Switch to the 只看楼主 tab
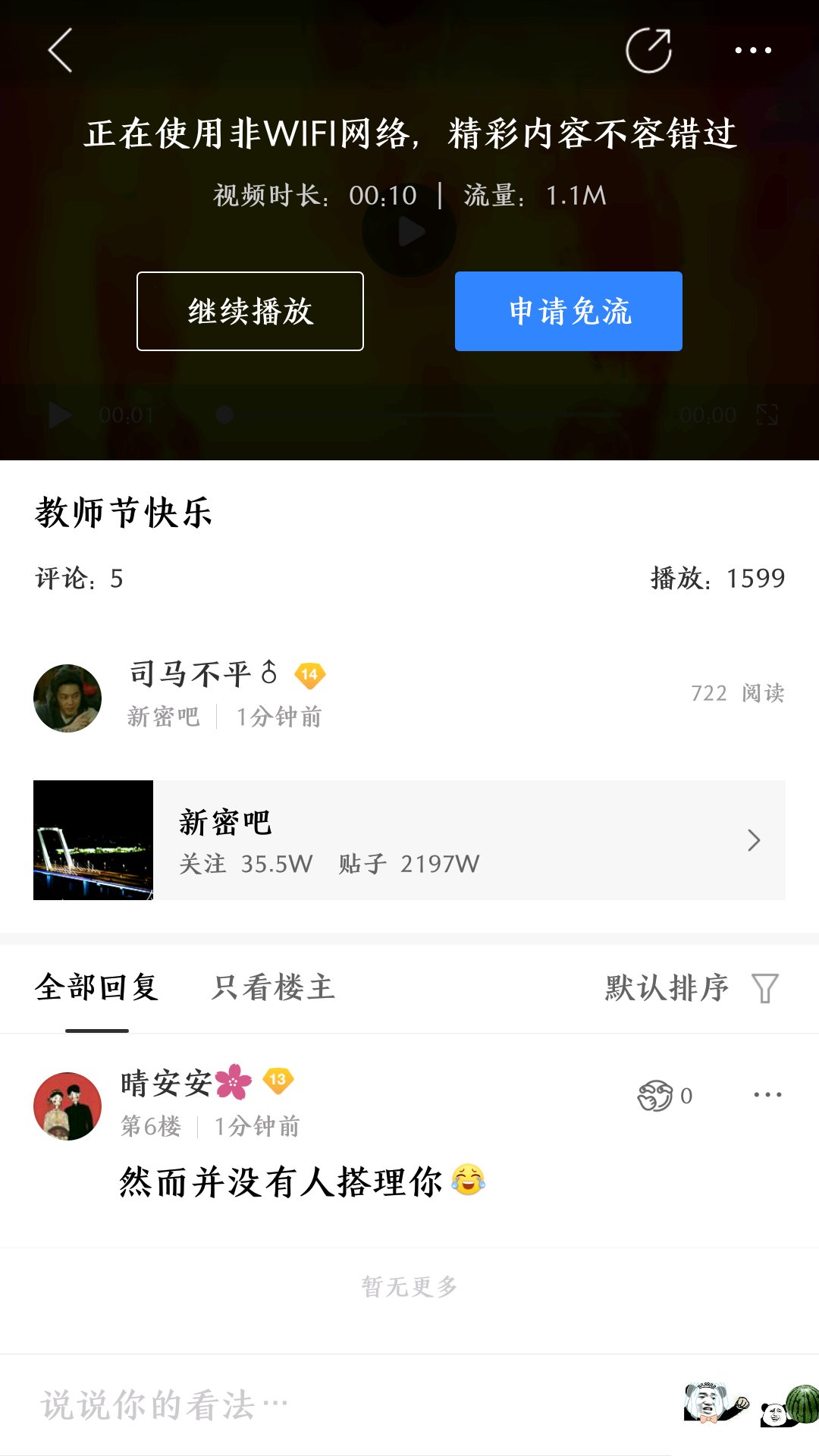 pyautogui.click(x=273, y=987)
